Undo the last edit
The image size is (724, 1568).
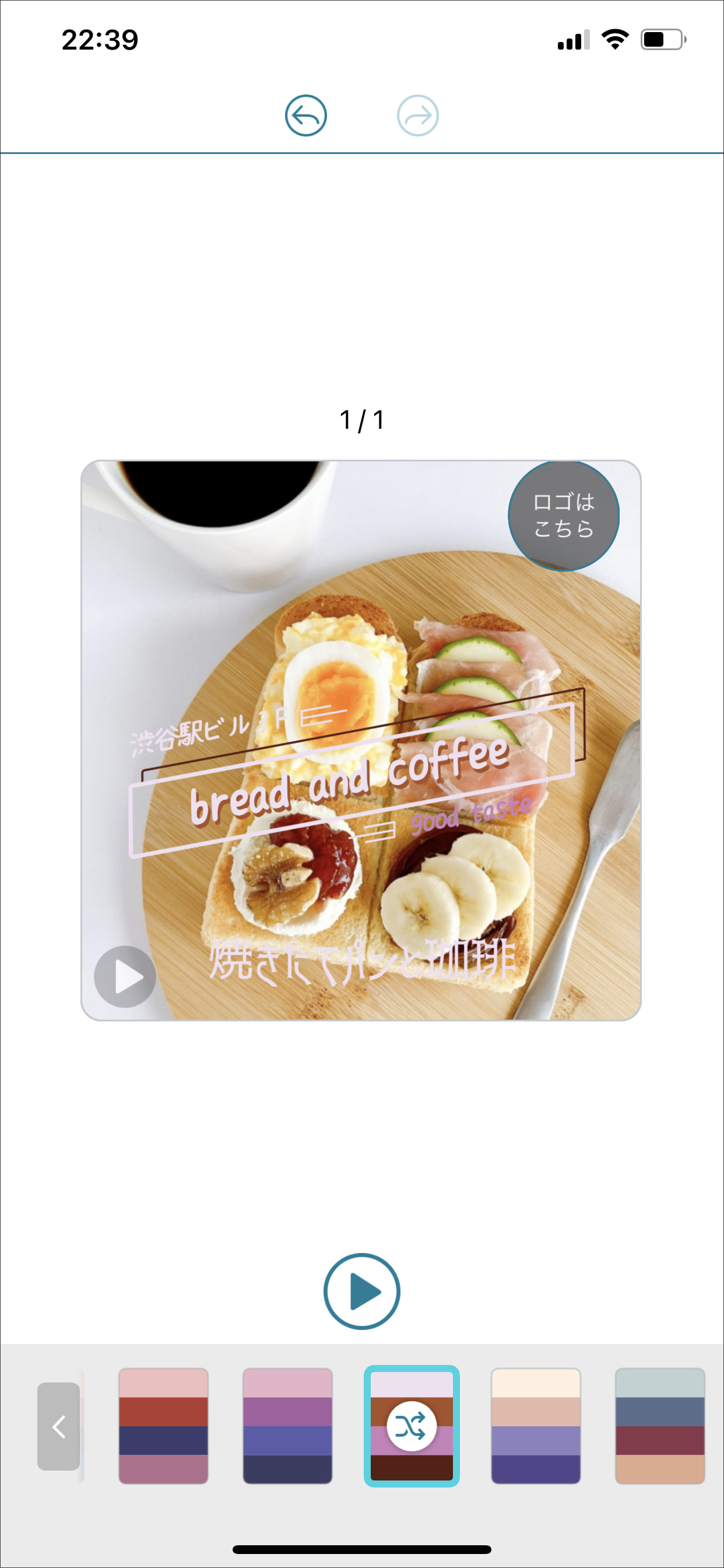[x=305, y=116]
